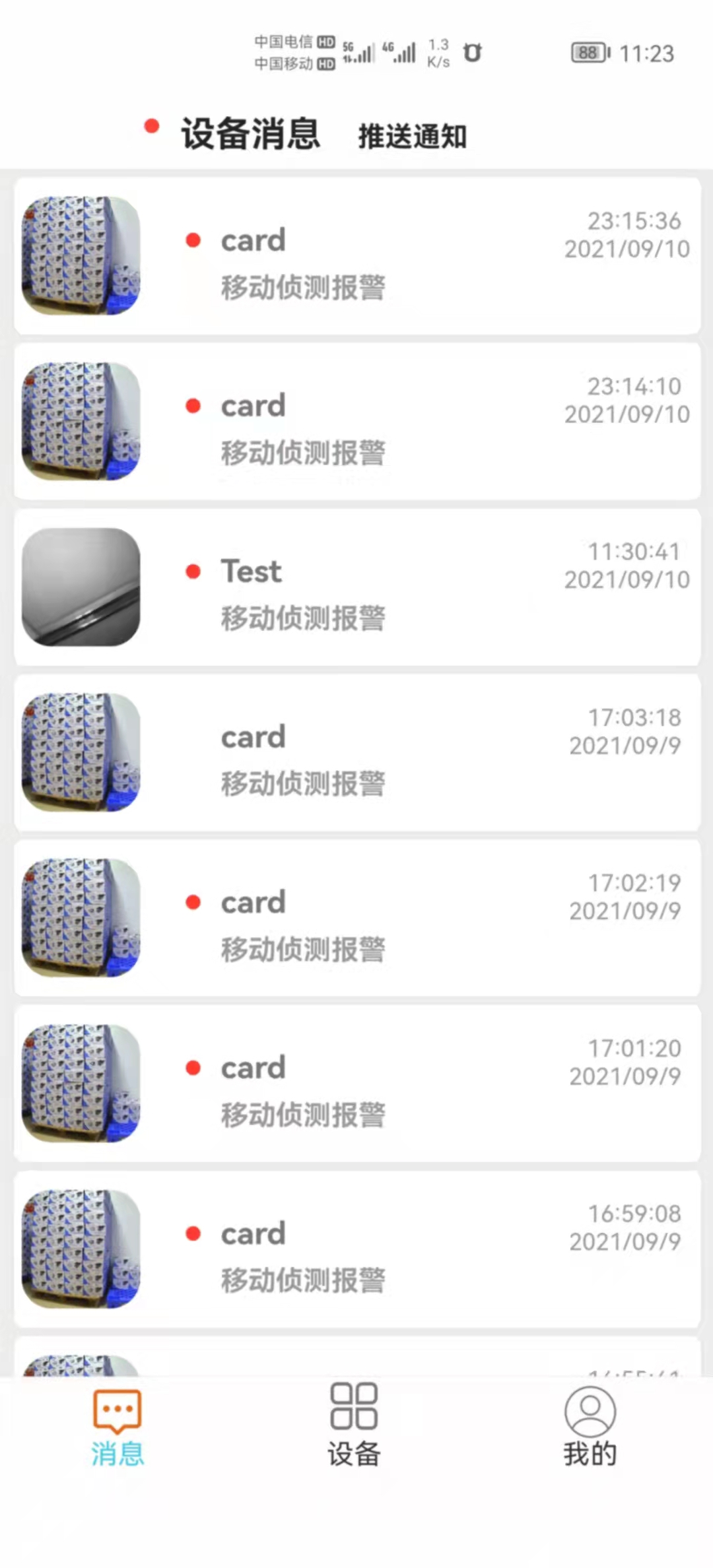
Task: Tap the red unread dot next to 设备消息
Action: (x=151, y=125)
